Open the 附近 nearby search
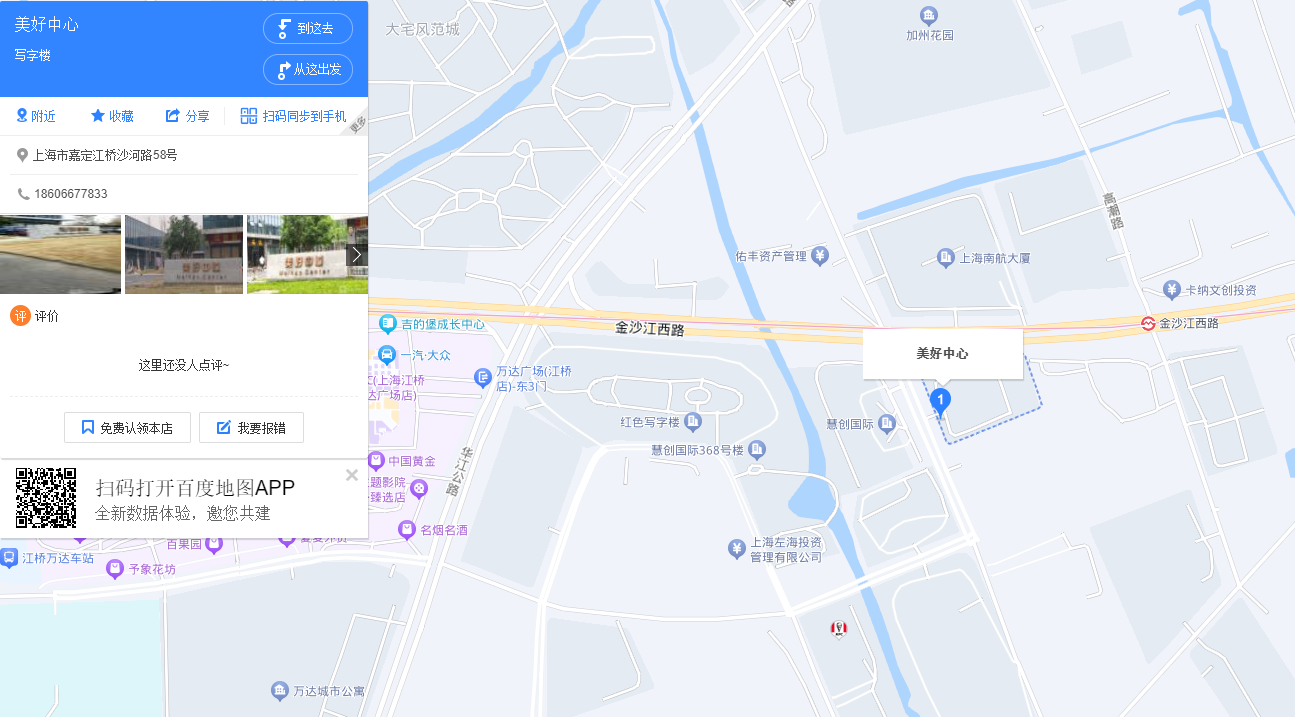The image size is (1295, 717). click(36, 116)
